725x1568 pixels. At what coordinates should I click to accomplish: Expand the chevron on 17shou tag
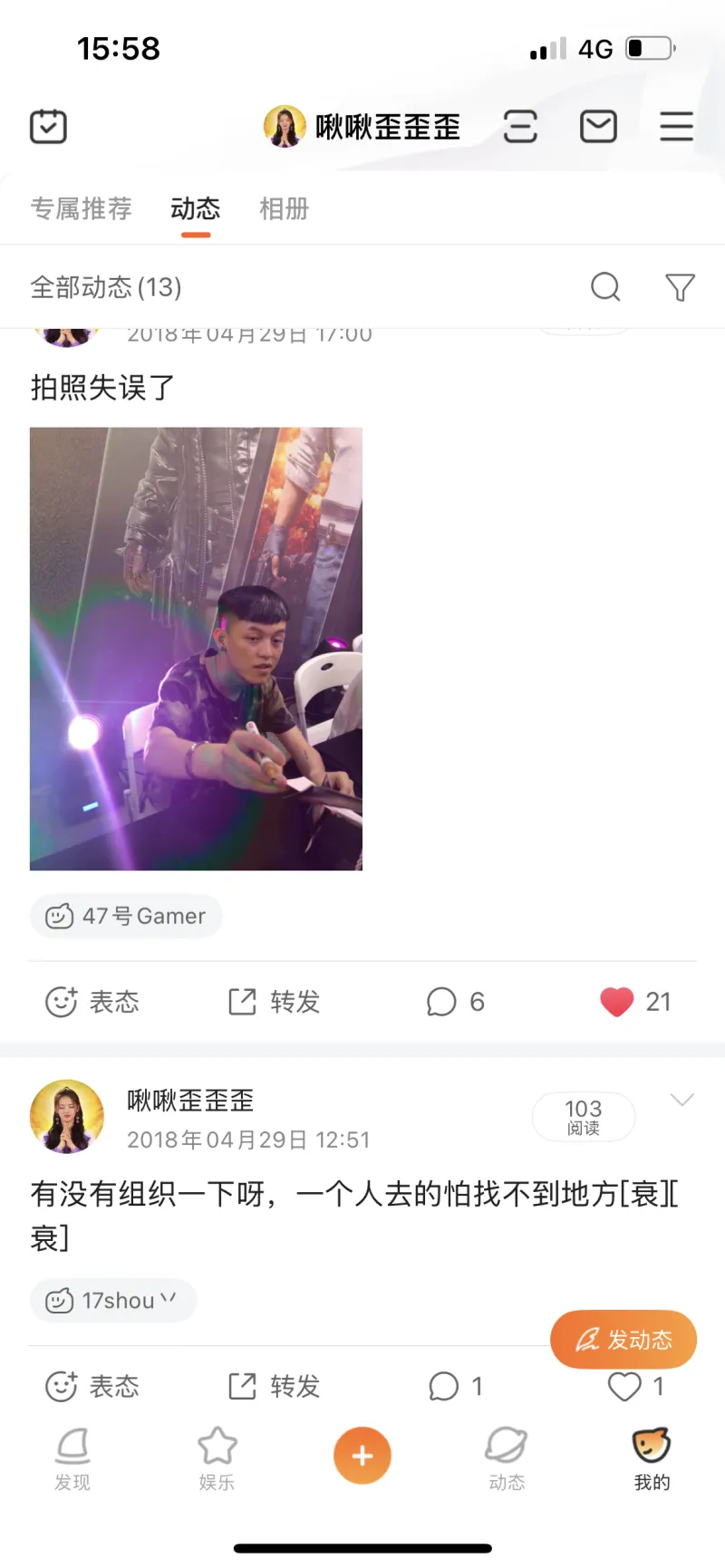tap(167, 1298)
